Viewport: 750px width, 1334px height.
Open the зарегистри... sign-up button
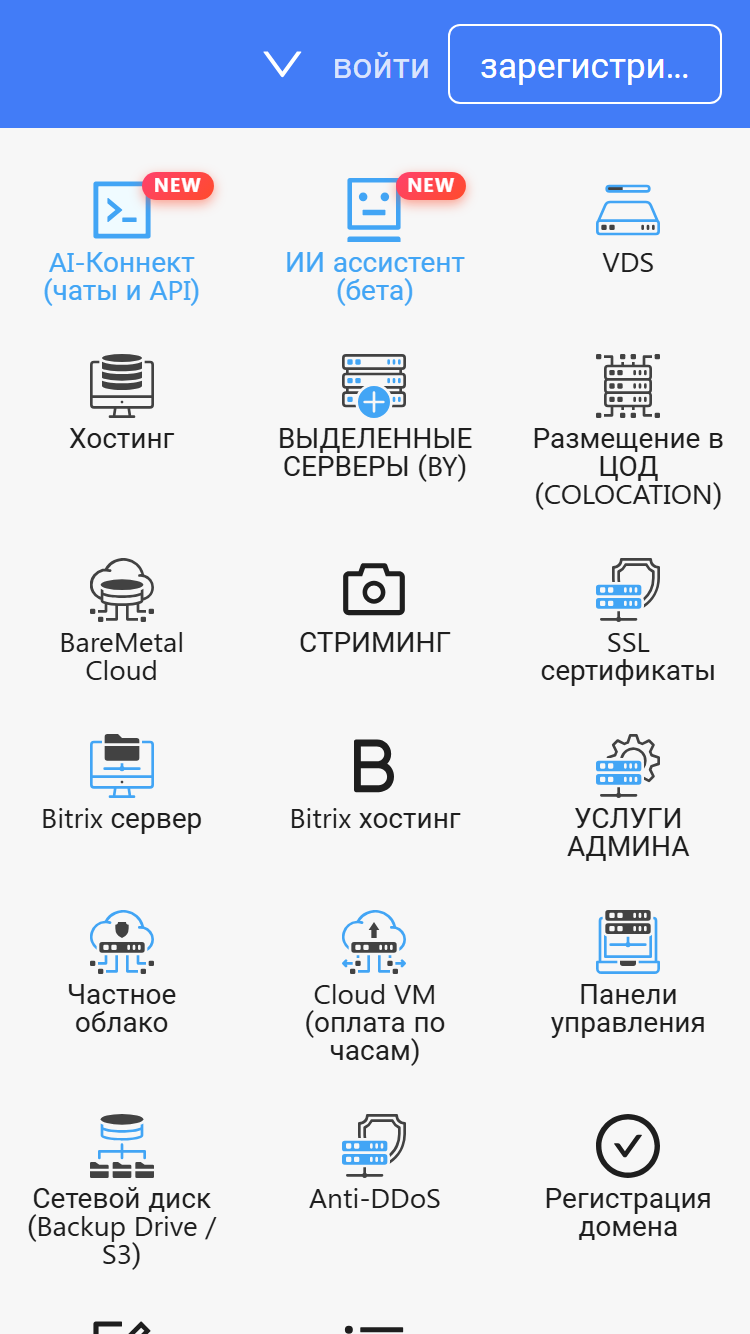(585, 65)
